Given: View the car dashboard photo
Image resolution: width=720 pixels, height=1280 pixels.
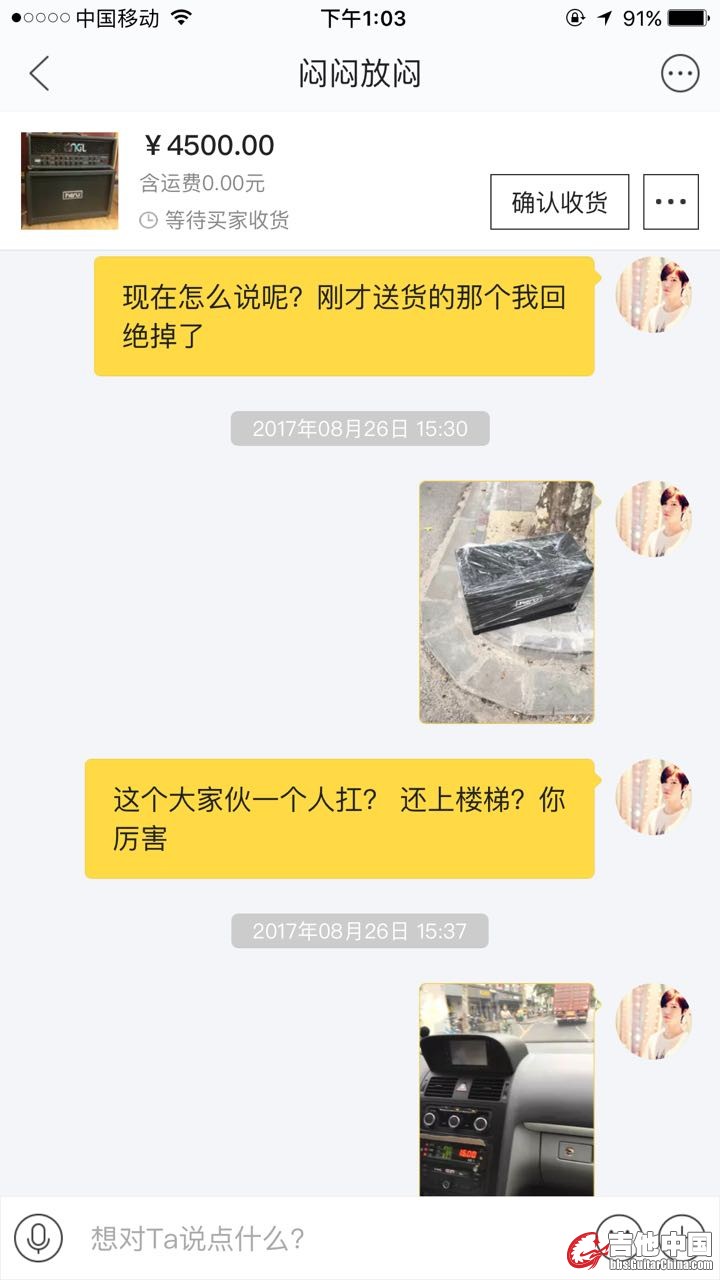Looking at the screenshot, I should point(506,1088).
